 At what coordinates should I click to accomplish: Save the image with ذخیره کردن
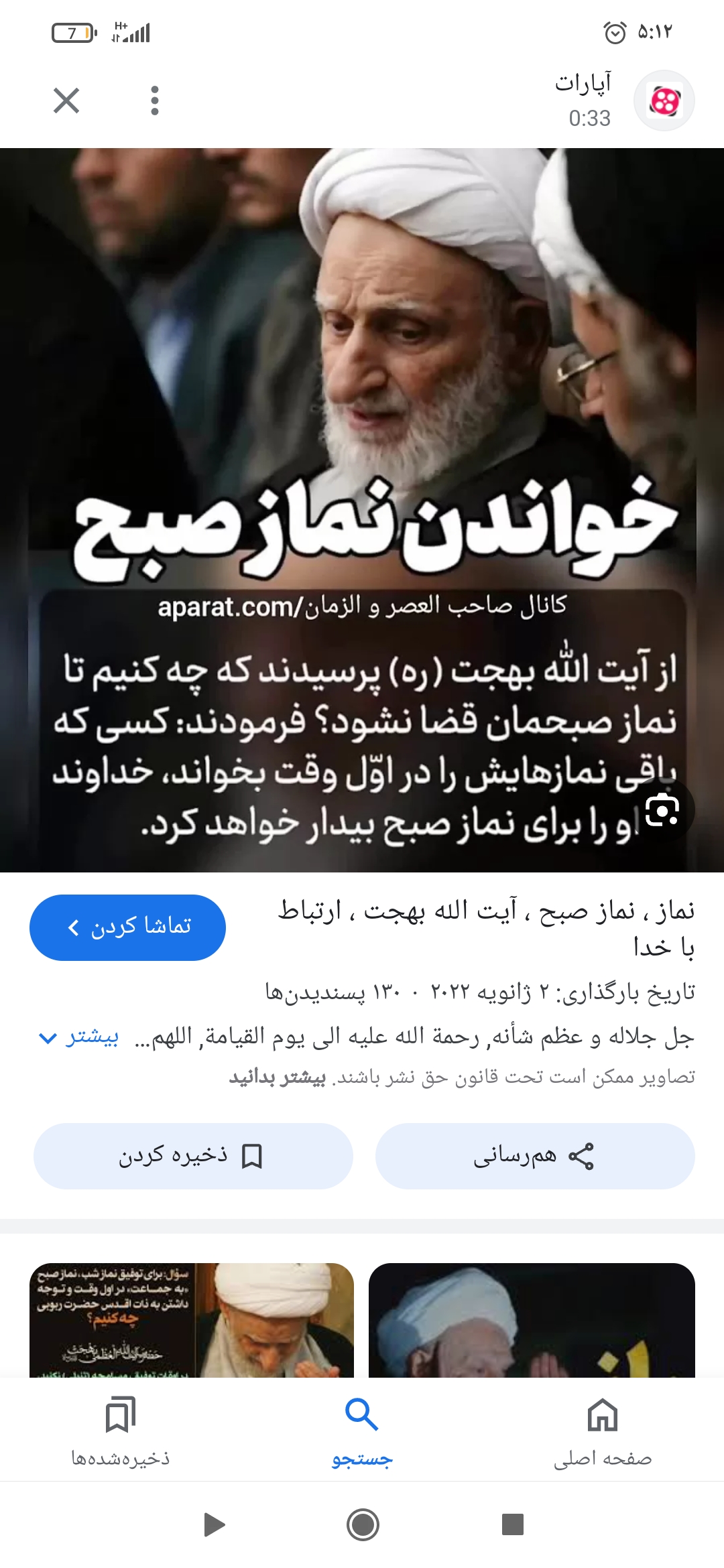click(193, 1156)
